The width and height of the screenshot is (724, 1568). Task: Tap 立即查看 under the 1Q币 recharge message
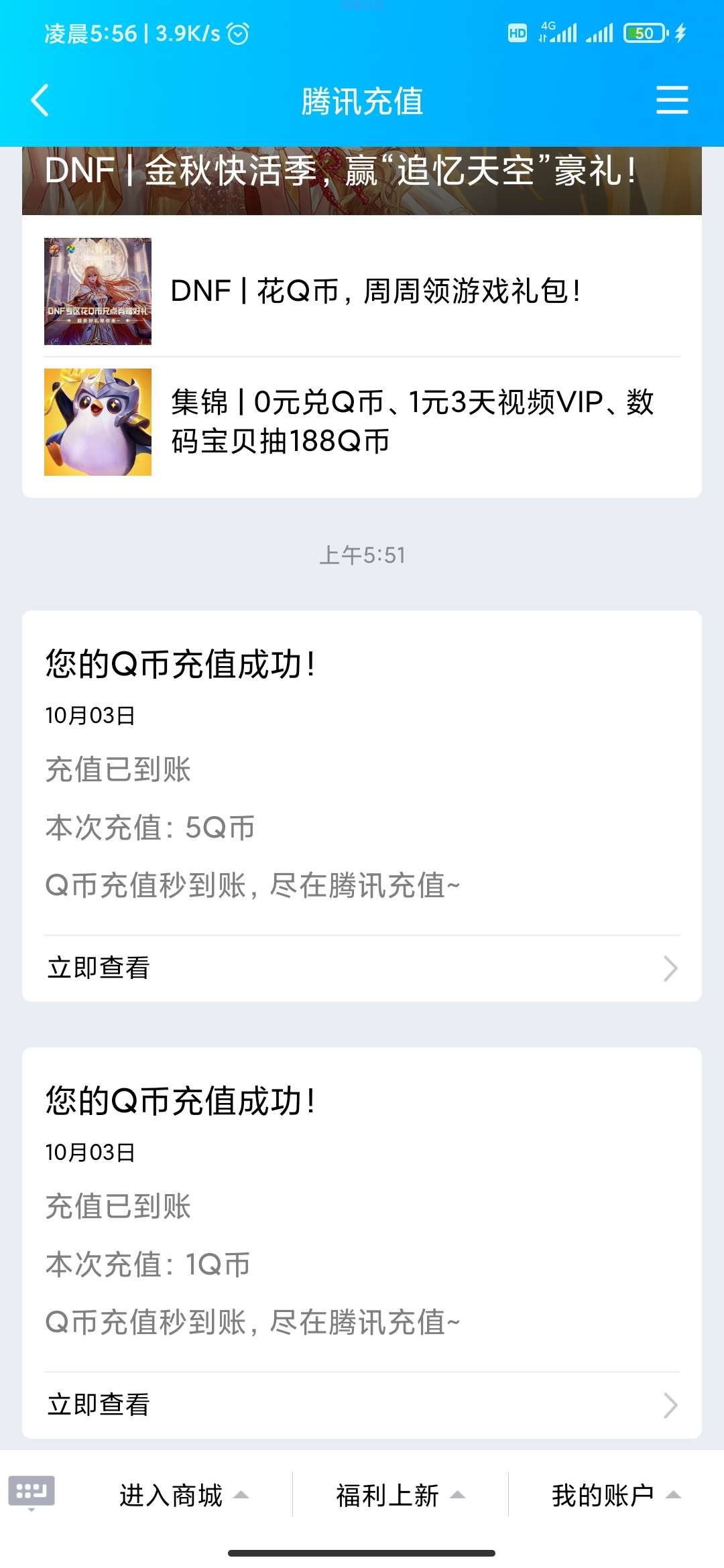tap(362, 1405)
